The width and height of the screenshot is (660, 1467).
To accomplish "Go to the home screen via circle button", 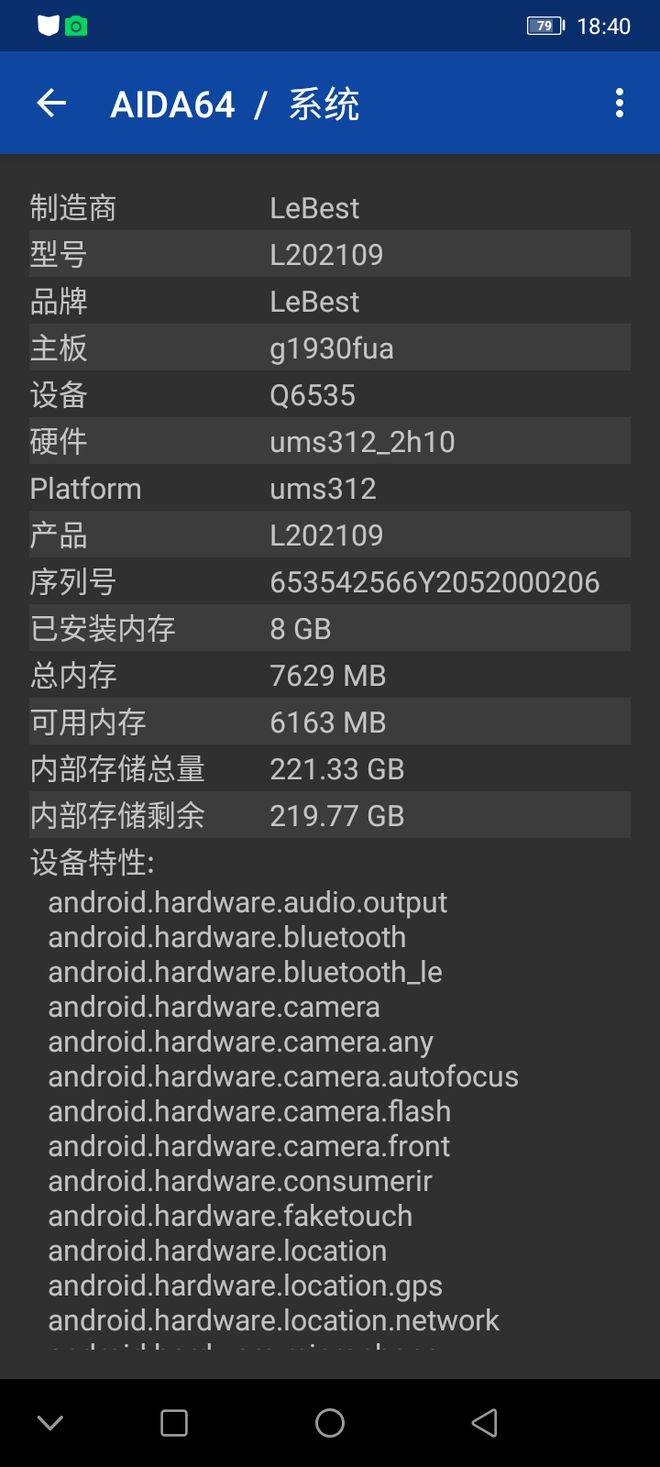I will click(x=330, y=1422).
